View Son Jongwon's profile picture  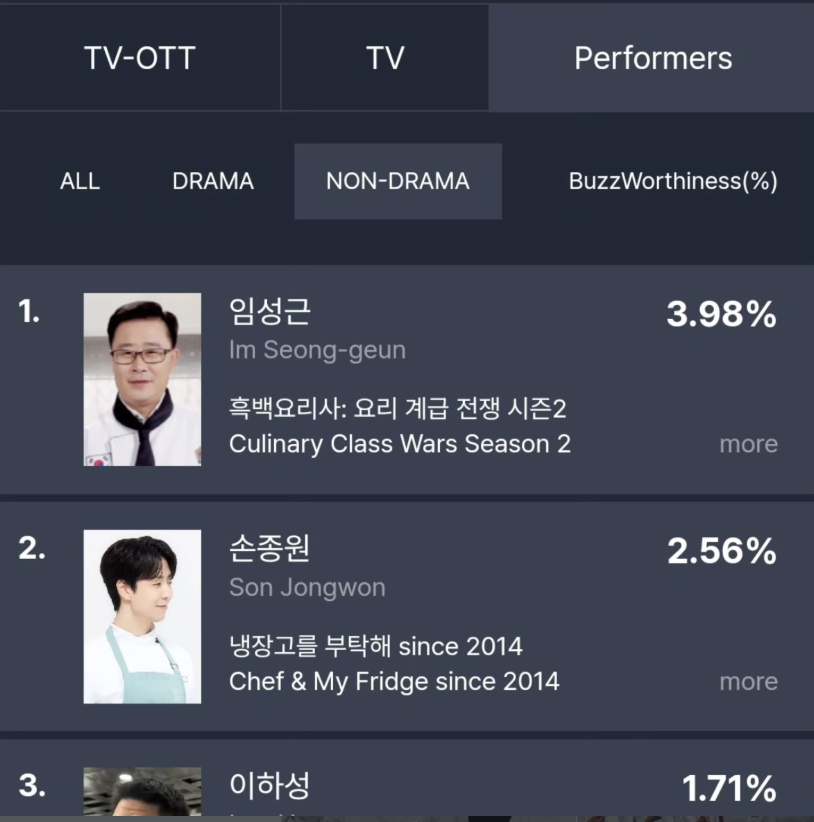click(142, 616)
